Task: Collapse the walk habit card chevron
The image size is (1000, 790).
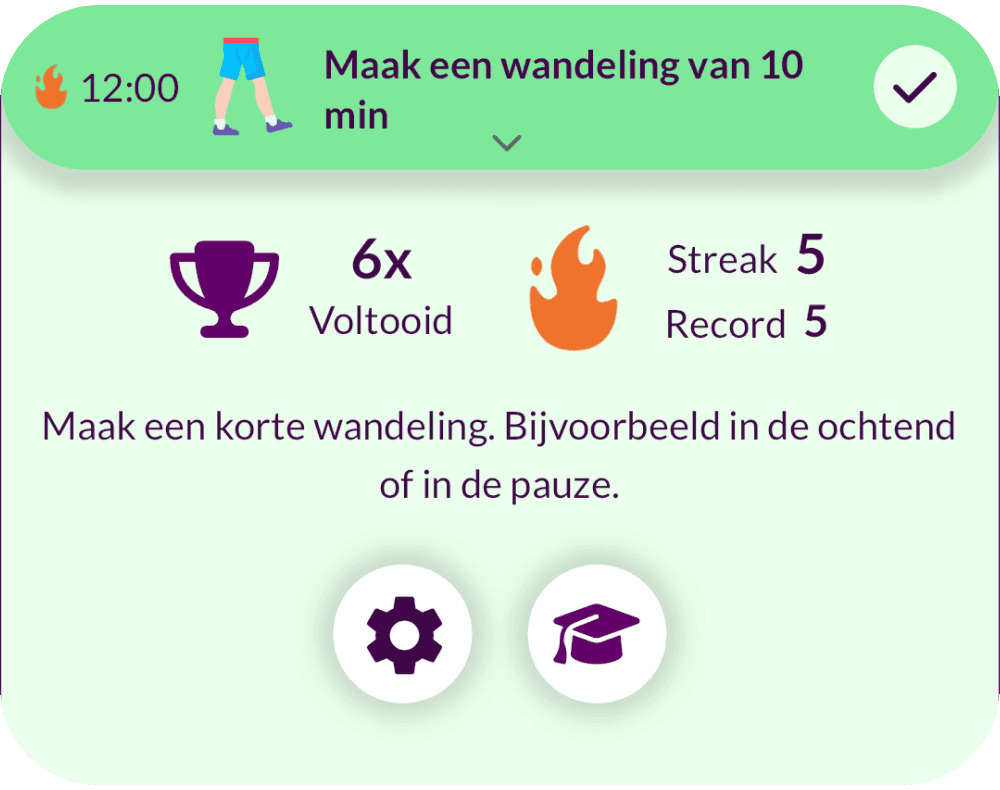Action: coord(508,144)
